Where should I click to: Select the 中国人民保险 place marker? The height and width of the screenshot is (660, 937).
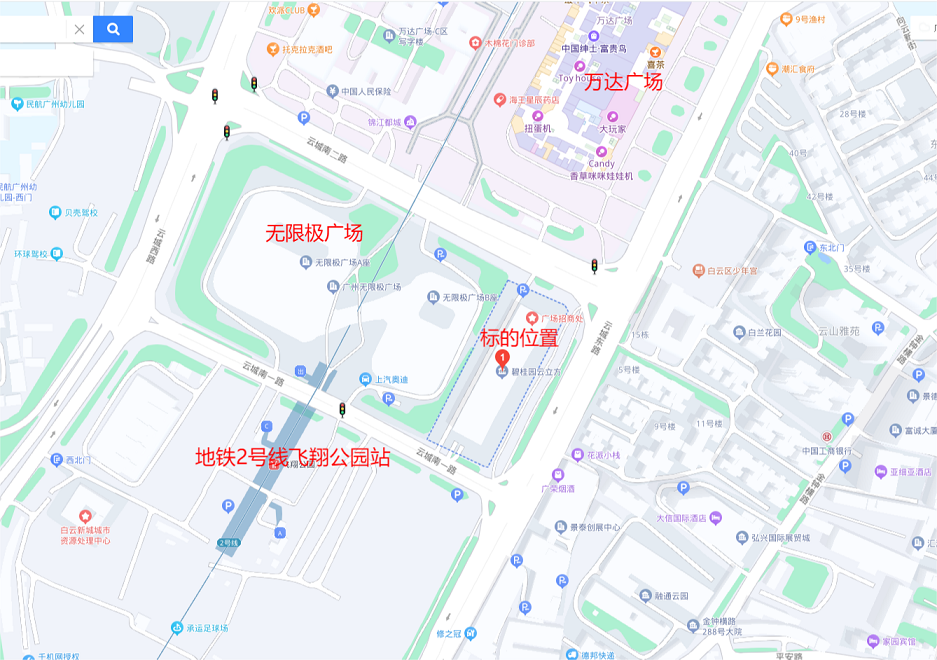(331, 92)
